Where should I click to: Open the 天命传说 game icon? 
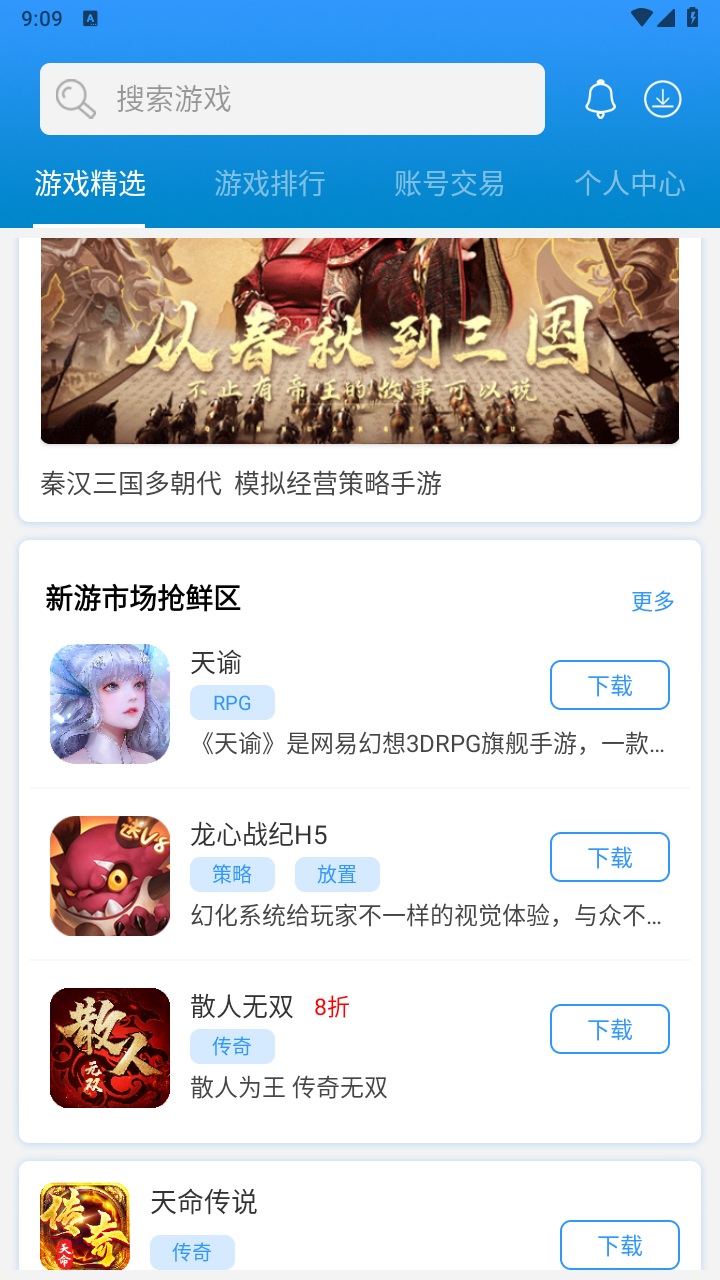pyautogui.click(x=85, y=1227)
